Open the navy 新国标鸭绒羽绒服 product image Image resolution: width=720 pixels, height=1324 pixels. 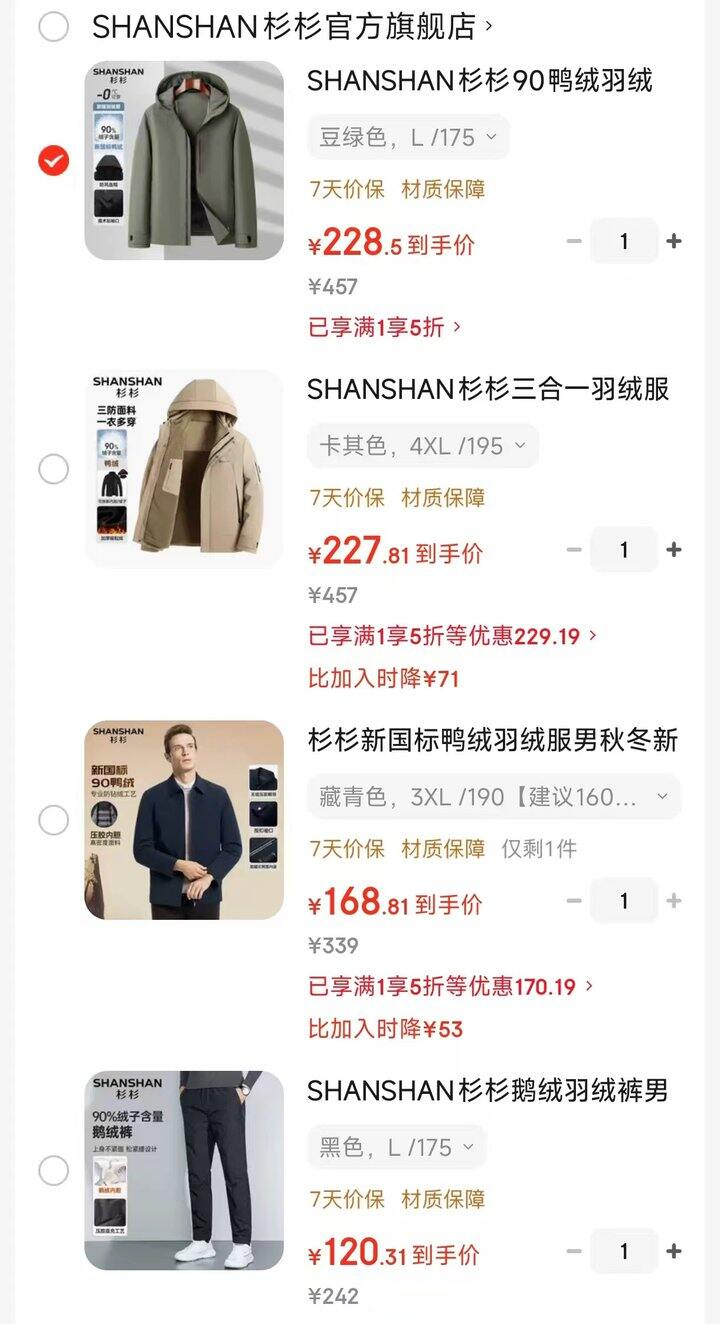pyautogui.click(x=184, y=820)
